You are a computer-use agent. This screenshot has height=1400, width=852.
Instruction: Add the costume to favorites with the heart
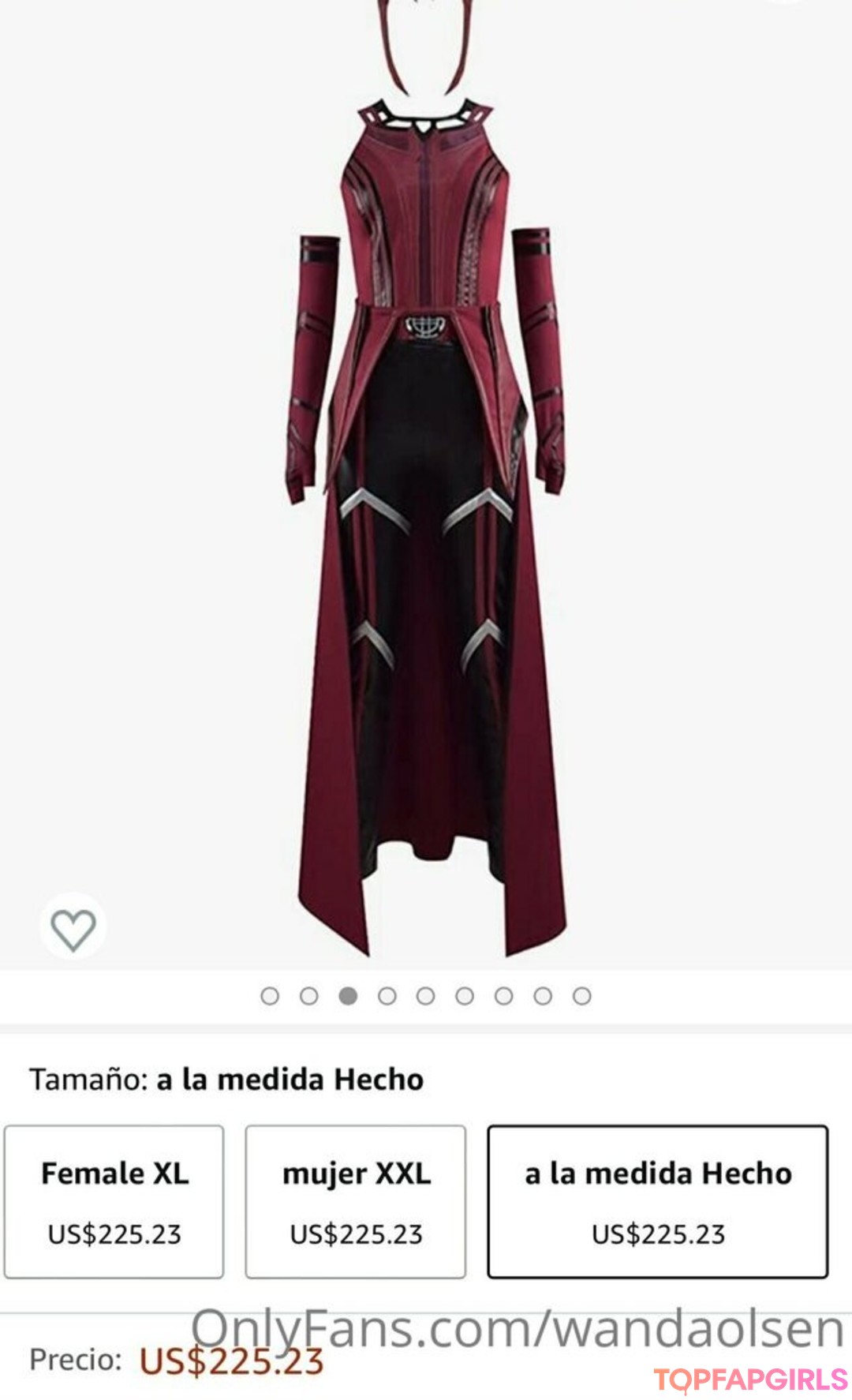coord(73,929)
